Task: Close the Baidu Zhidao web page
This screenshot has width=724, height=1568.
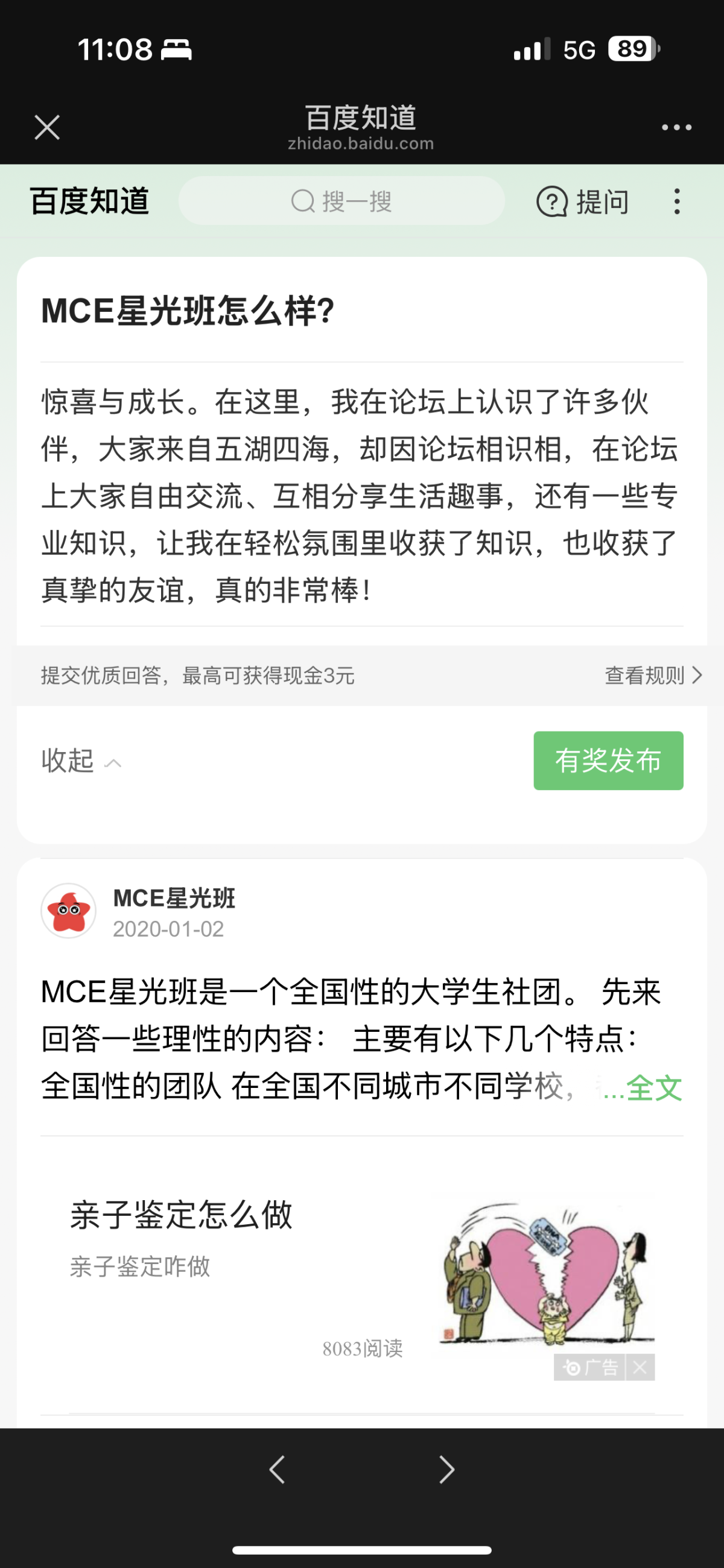Action: coord(47,127)
